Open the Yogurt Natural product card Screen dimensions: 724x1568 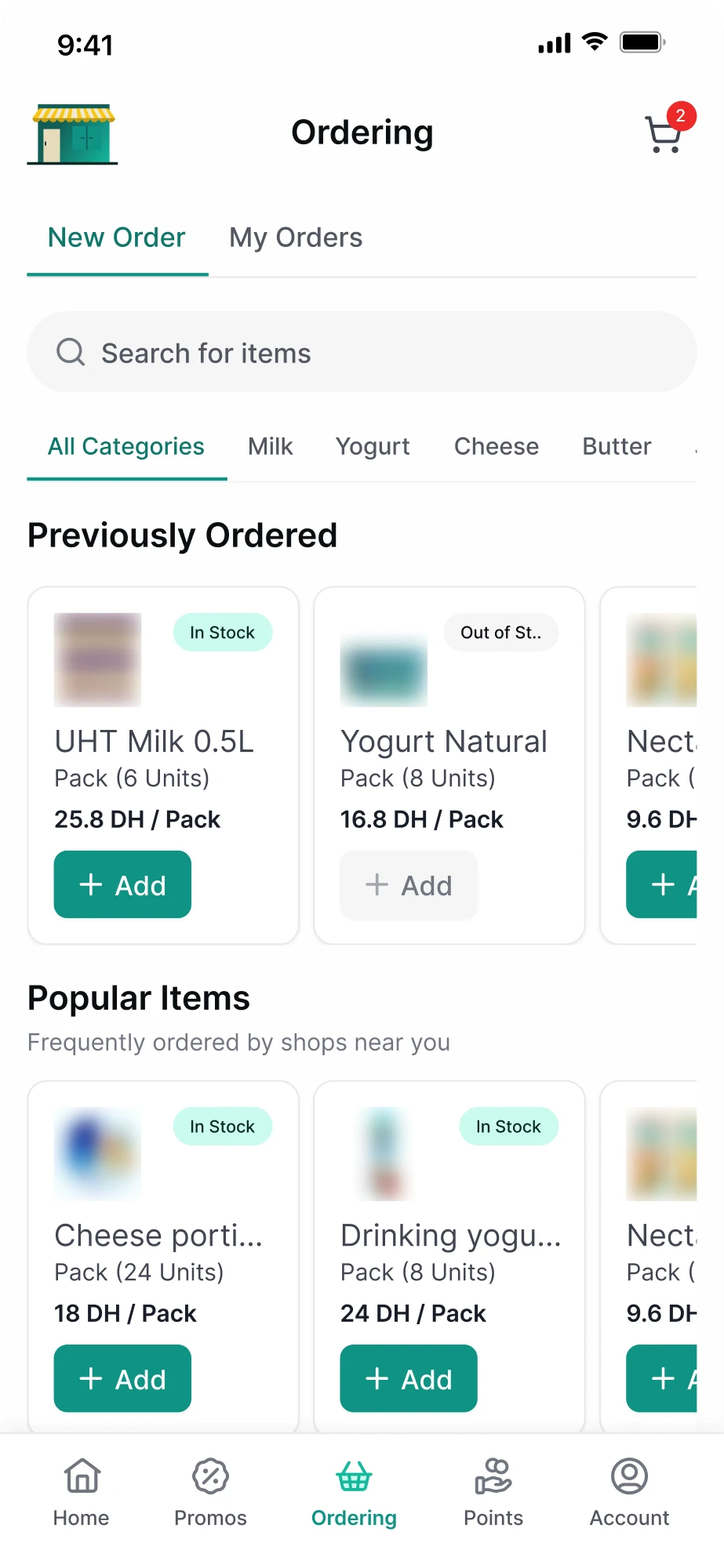pyautogui.click(x=449, y=765)
